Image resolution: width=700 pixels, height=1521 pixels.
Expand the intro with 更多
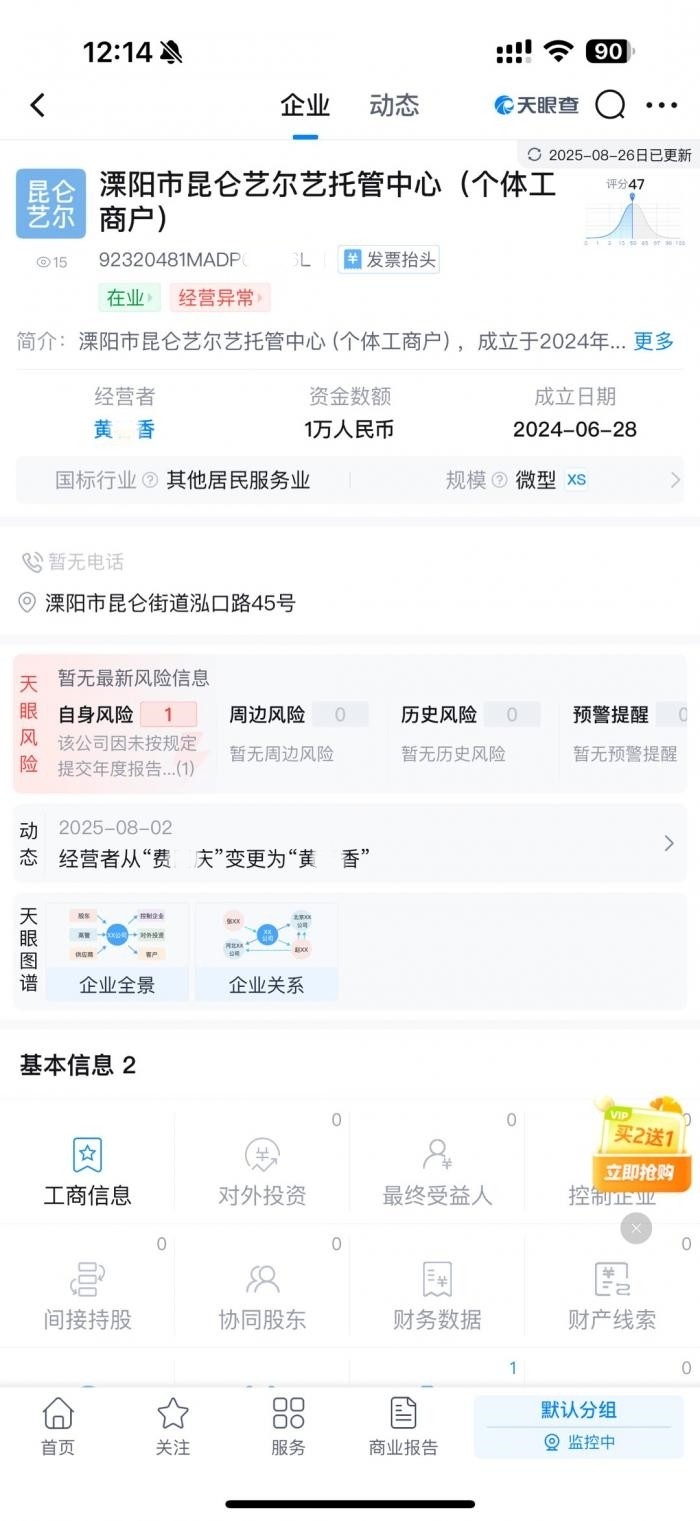tap(654, 341)
